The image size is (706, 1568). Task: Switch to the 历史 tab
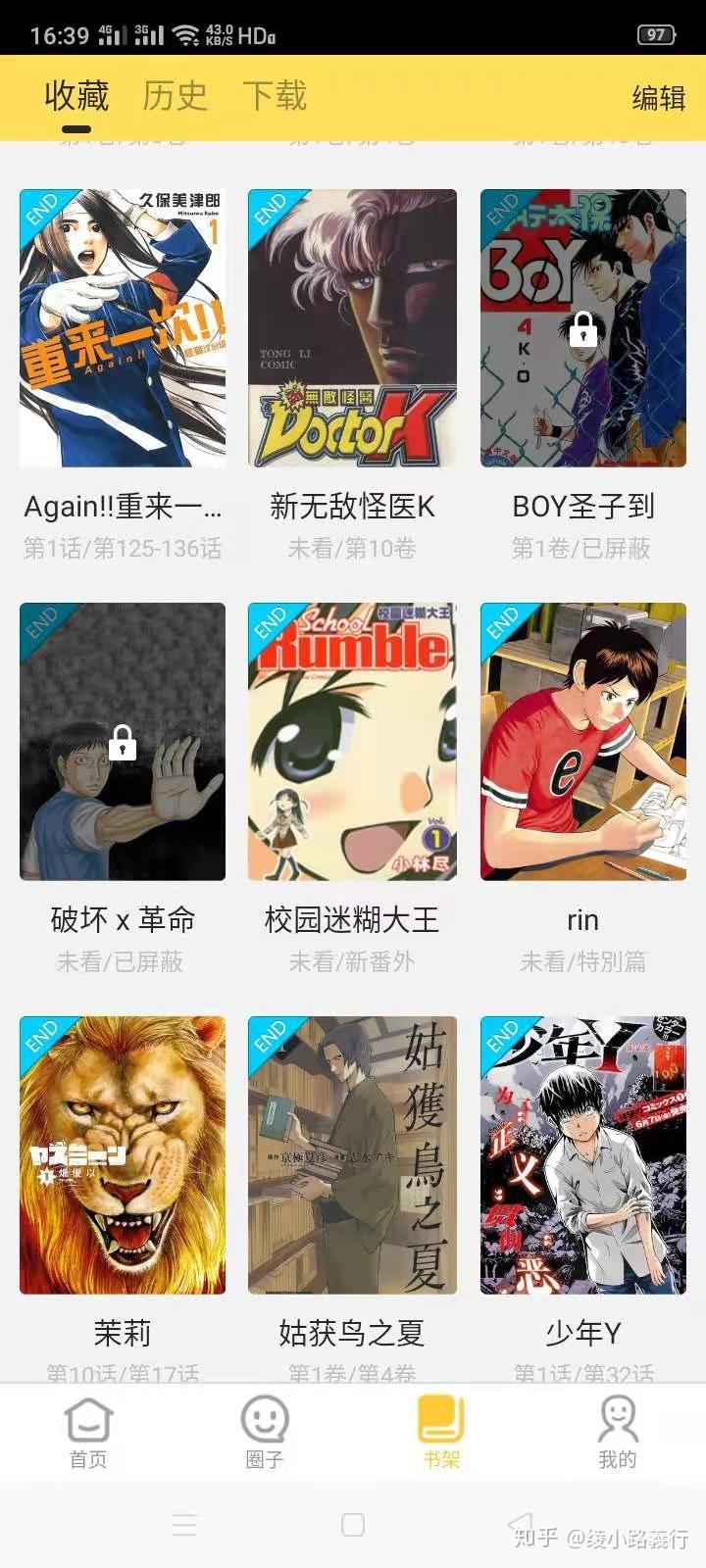(x=175, y=96)
